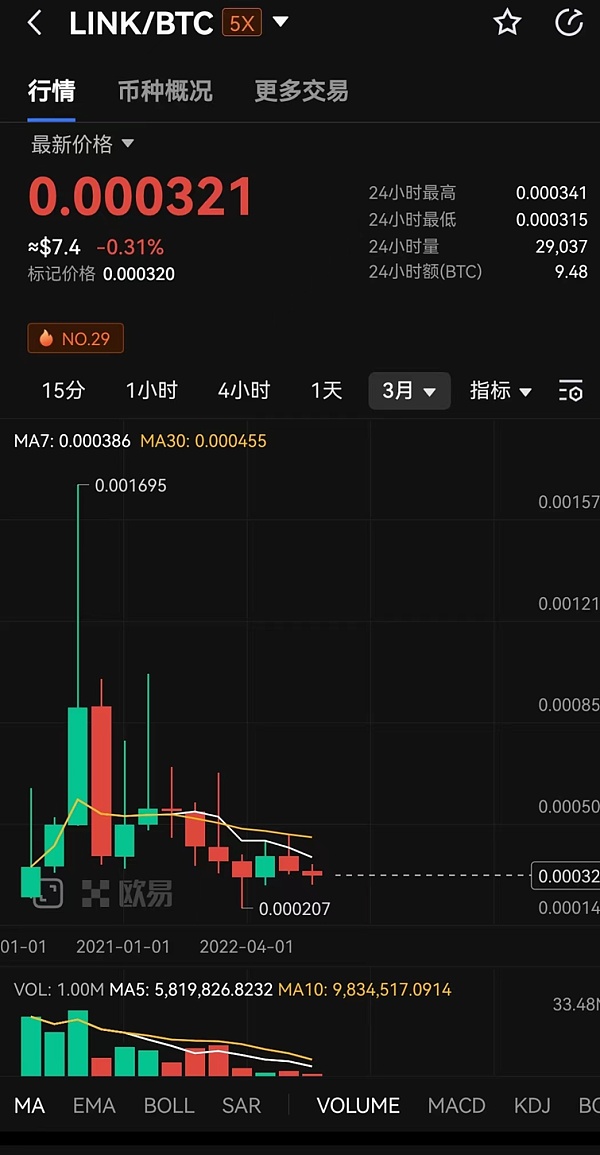Image resolution: width=600 pixels, height=1155 pixels.
Task: Select the 1天 chart interval
Action: [x=327, y=391]
